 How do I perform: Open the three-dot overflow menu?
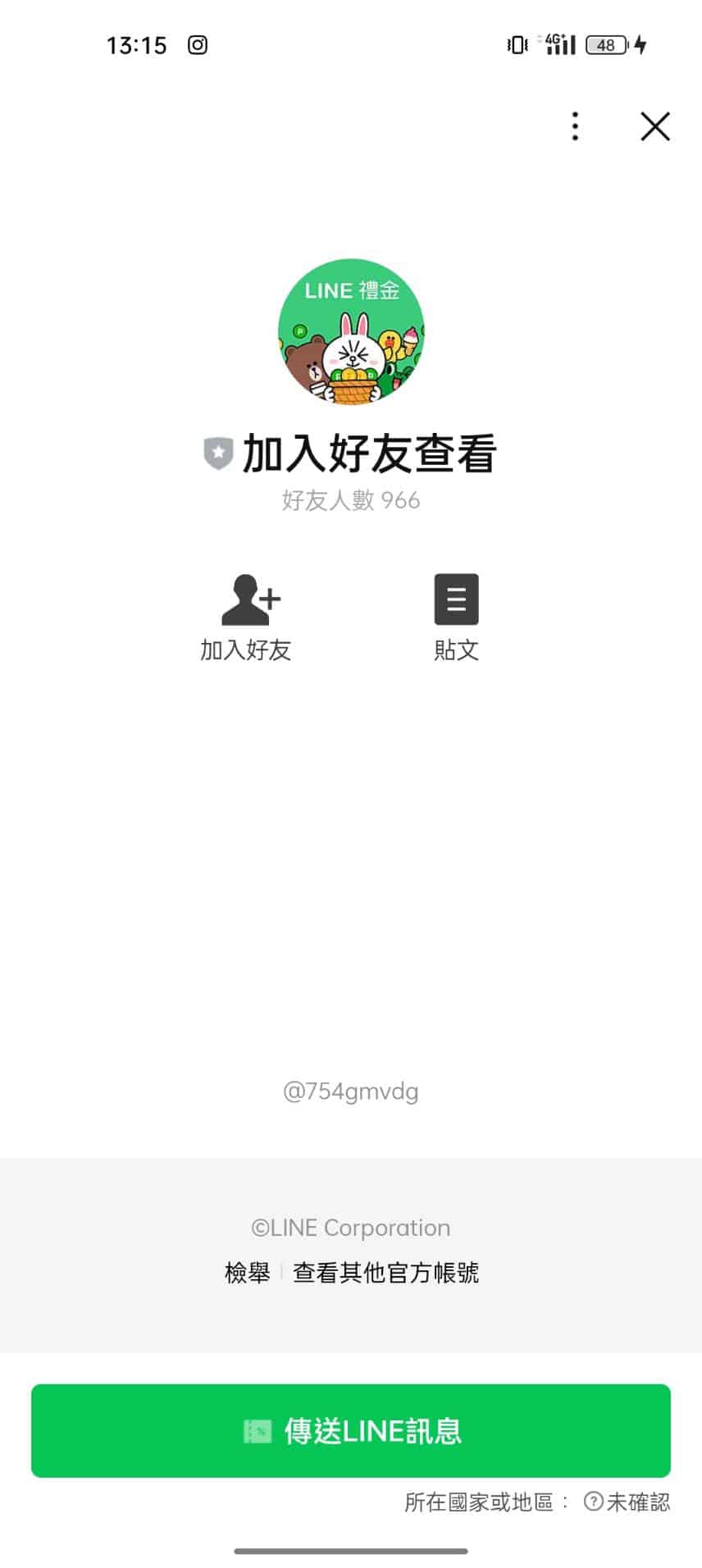[x=575, y=126]
